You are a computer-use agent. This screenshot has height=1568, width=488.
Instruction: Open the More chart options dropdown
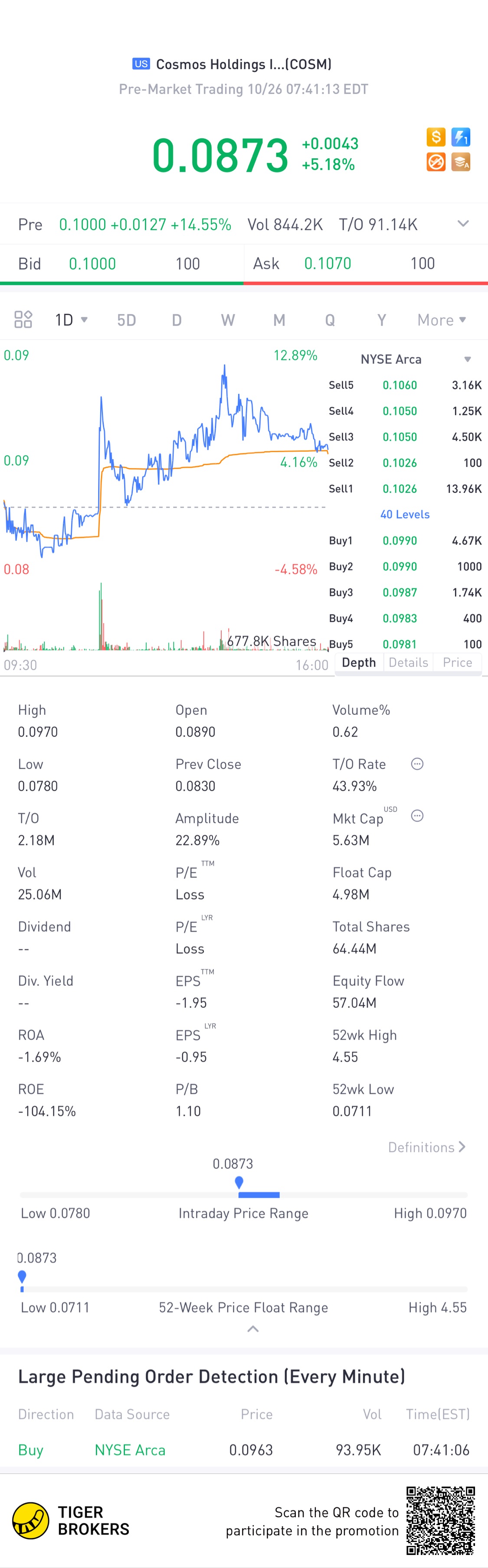click(x=441, y=320)
